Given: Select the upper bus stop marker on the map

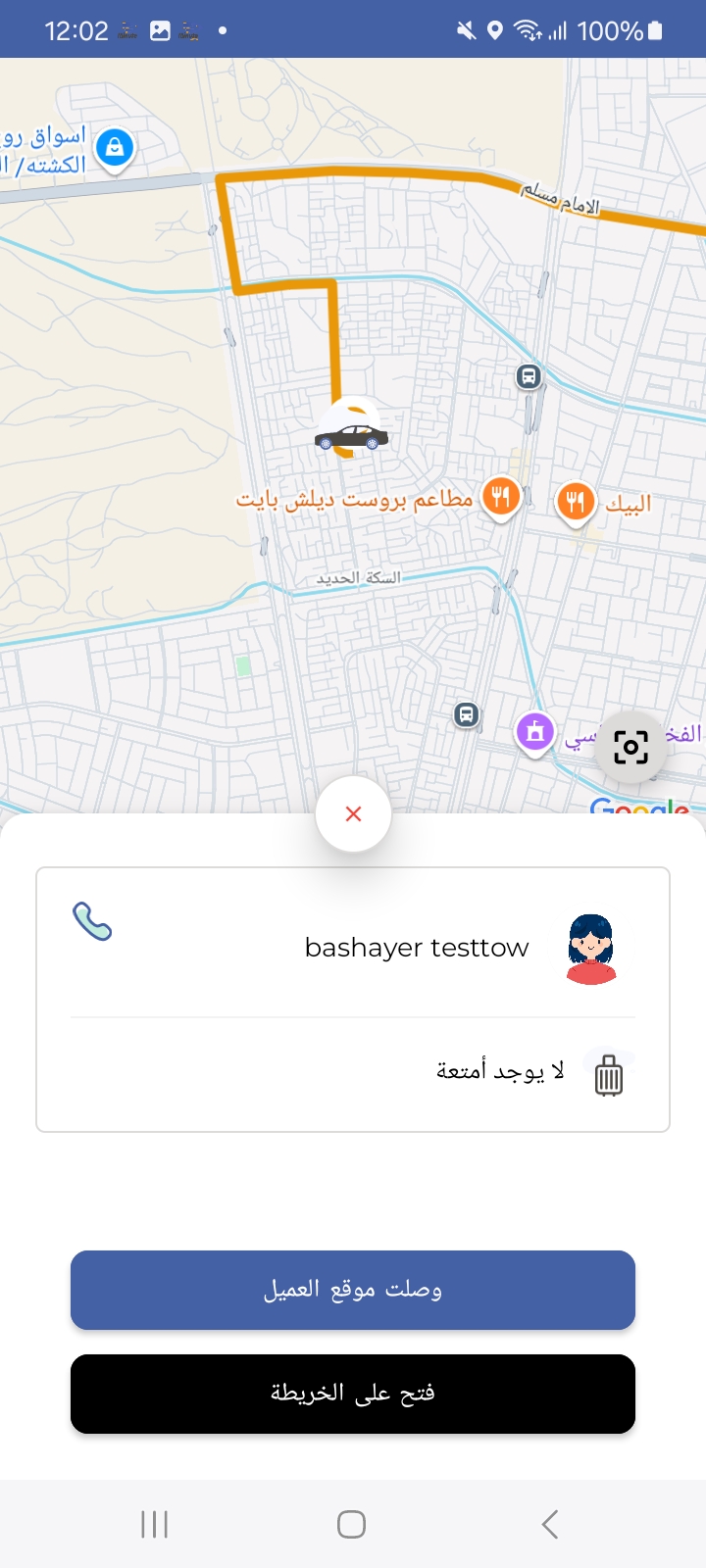Looking at the screenshot, I should pyautogui.click(x=529, y=375).
